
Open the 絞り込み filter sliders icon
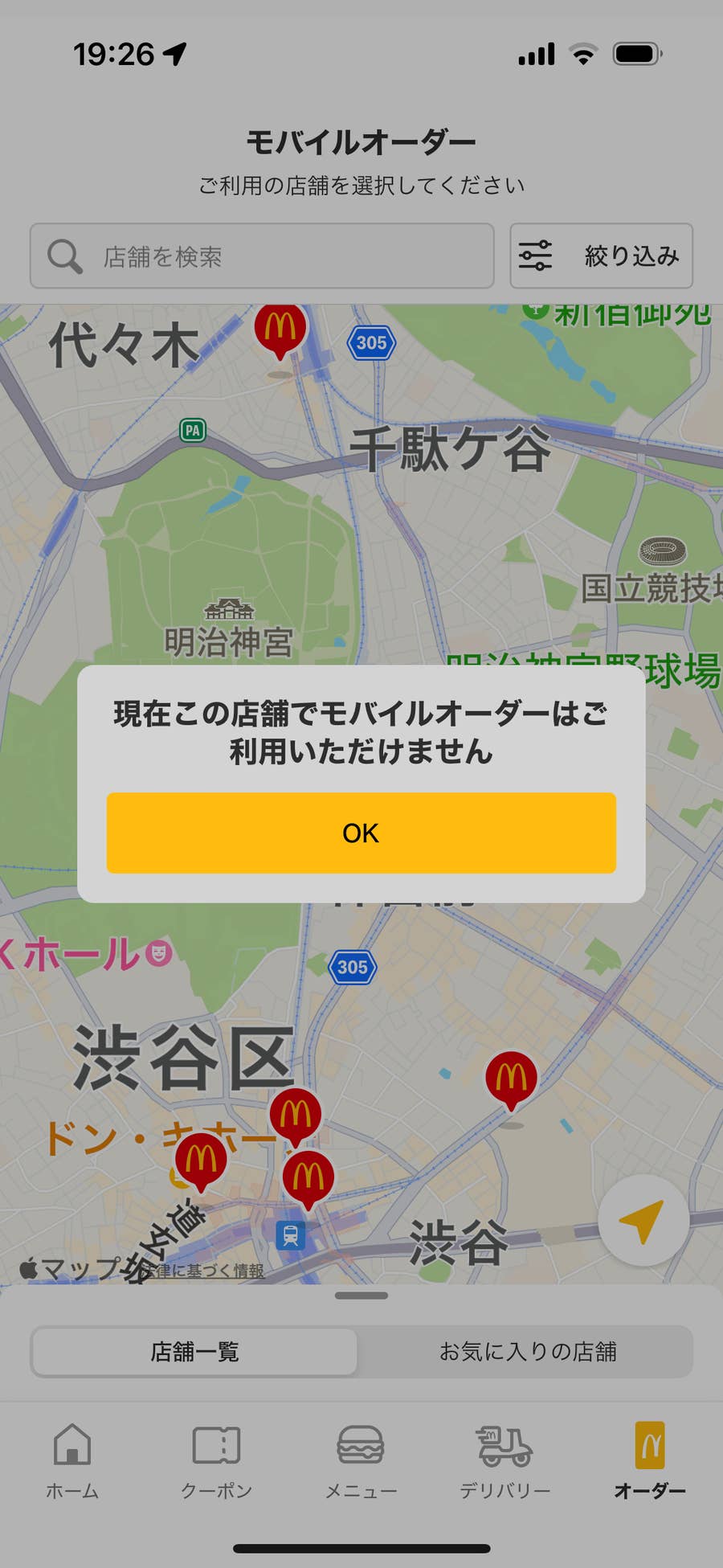click(536, 256)
